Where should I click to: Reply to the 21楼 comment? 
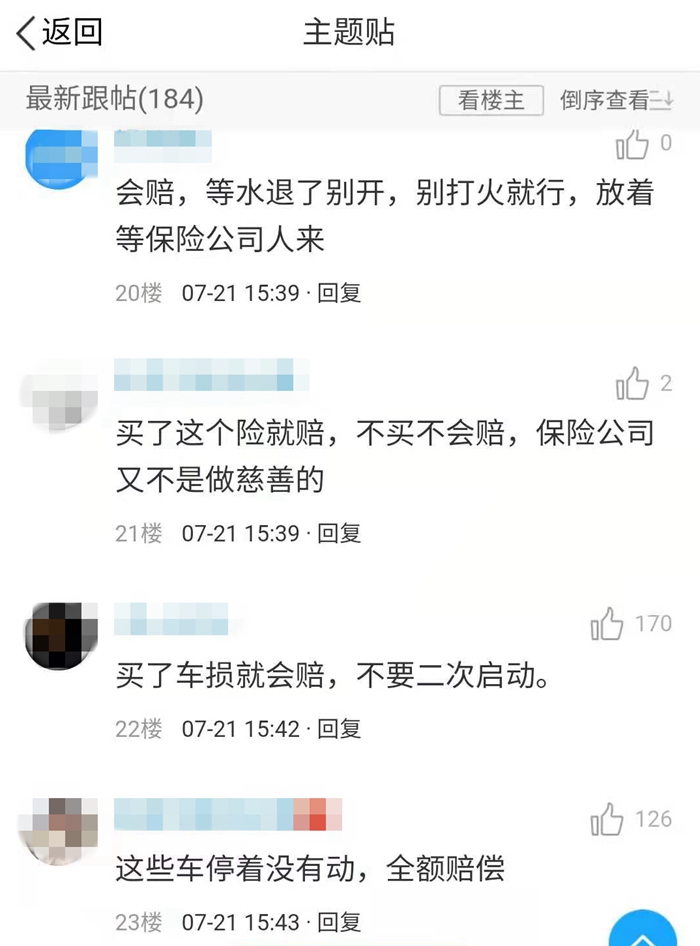tap(339, 533)
